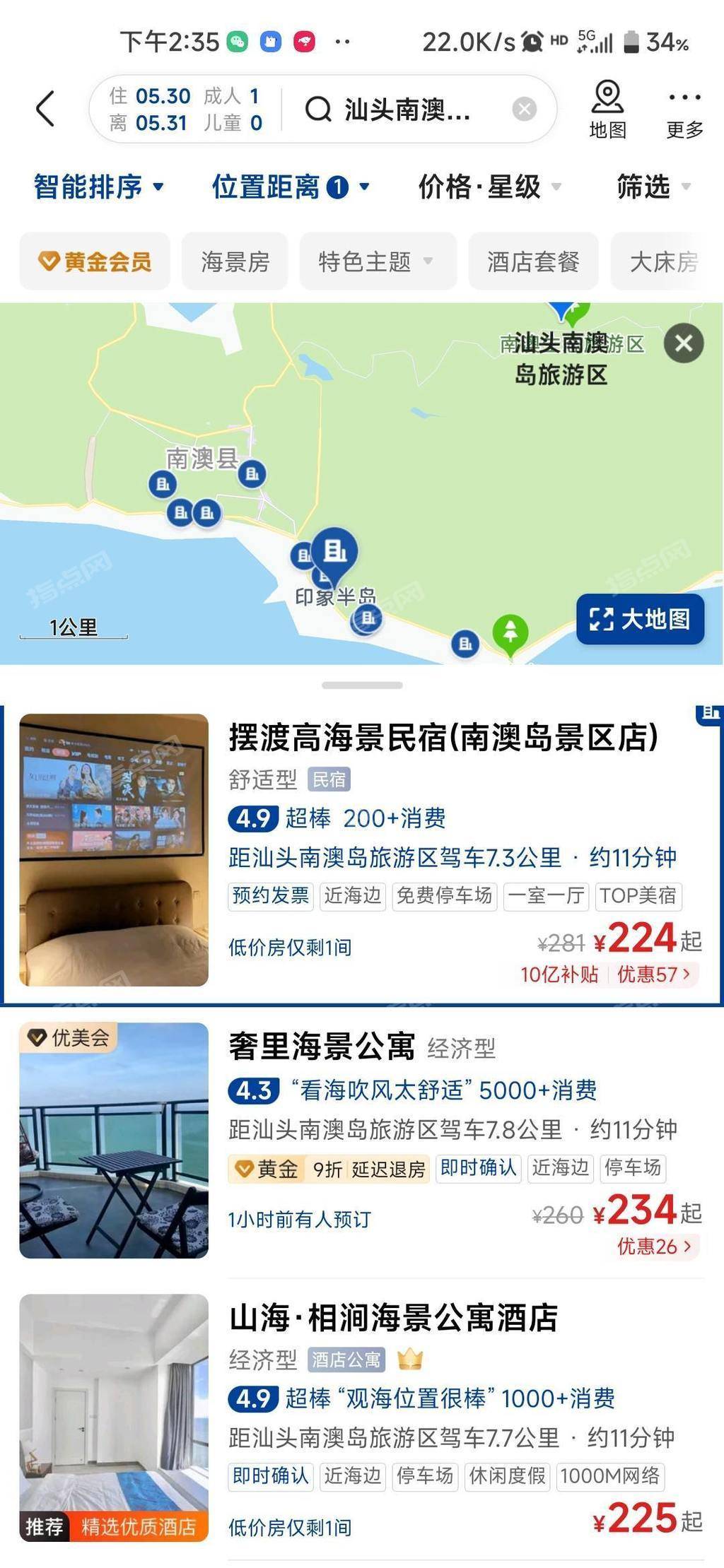This screenshot has height=1568, width=724.
Task: Expand the 位置距离 filter dropdown
Action: coord(290,187)
